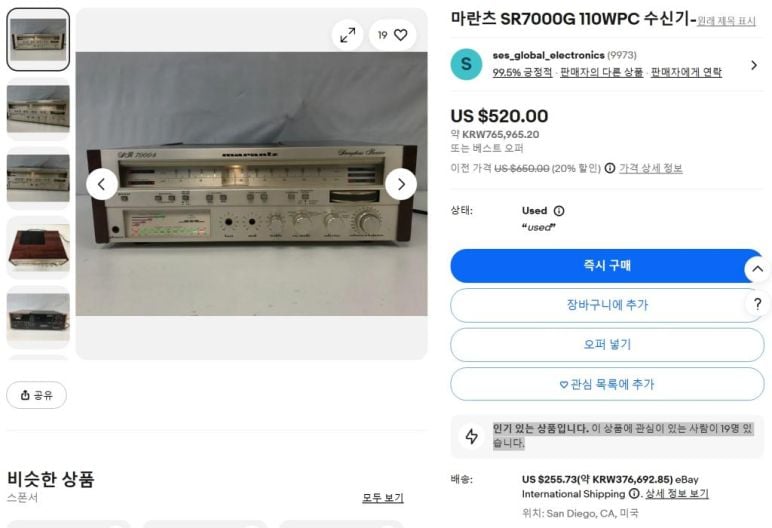Select the fourth thumbnail showing the wooden case
Screen dimensions: 772x528
click(38, 247)
